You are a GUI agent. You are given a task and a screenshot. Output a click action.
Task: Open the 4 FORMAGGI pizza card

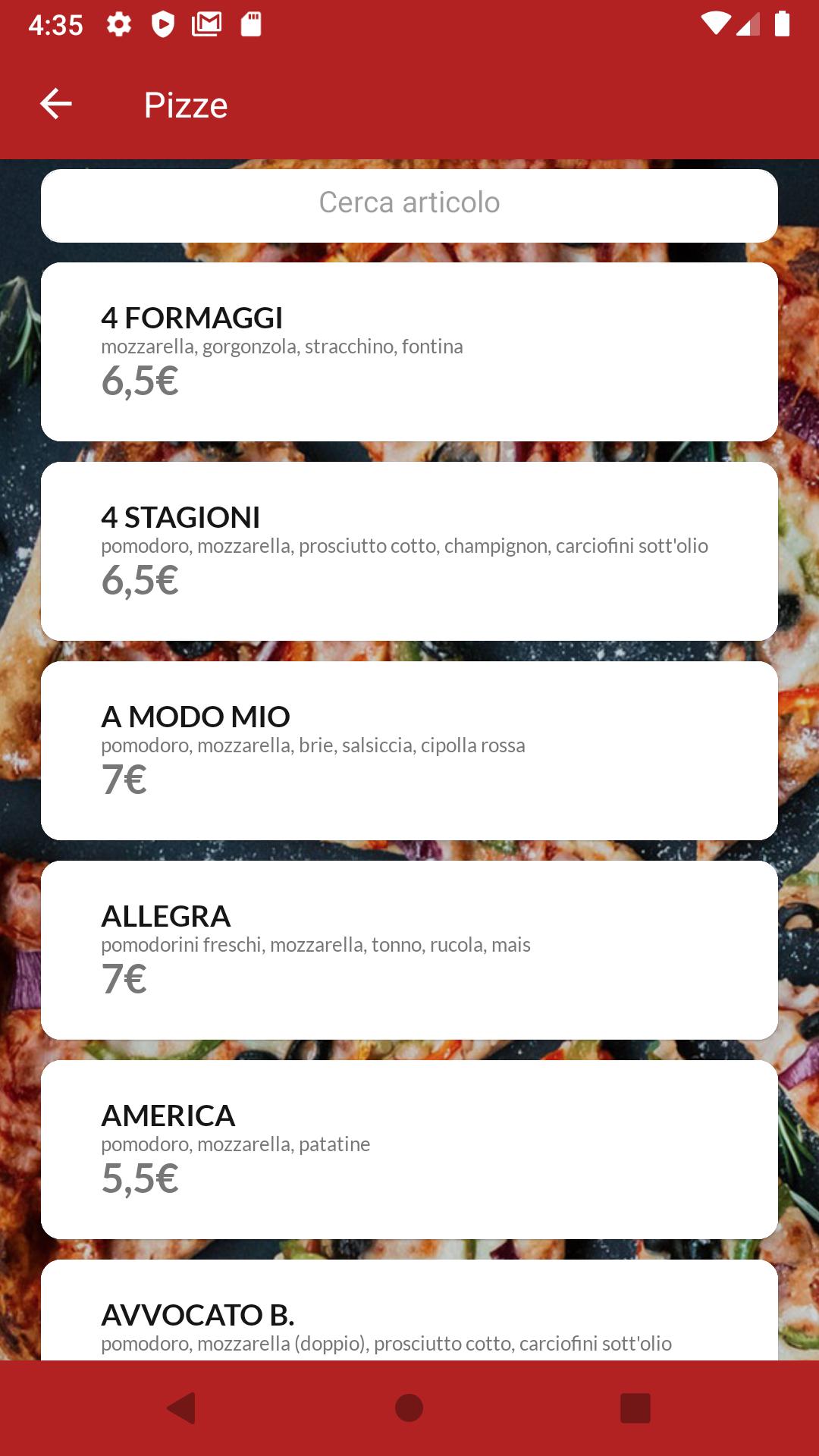[x=409, y=352]
